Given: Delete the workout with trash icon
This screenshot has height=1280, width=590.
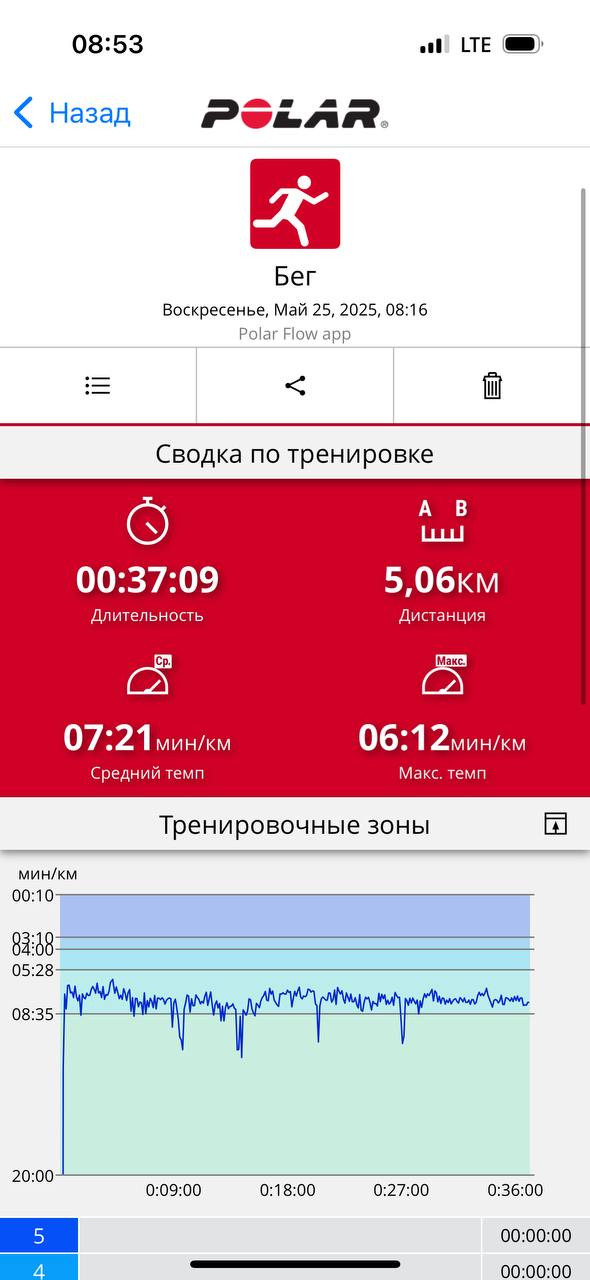Looking at the screenshot, I should pos(492,386).
